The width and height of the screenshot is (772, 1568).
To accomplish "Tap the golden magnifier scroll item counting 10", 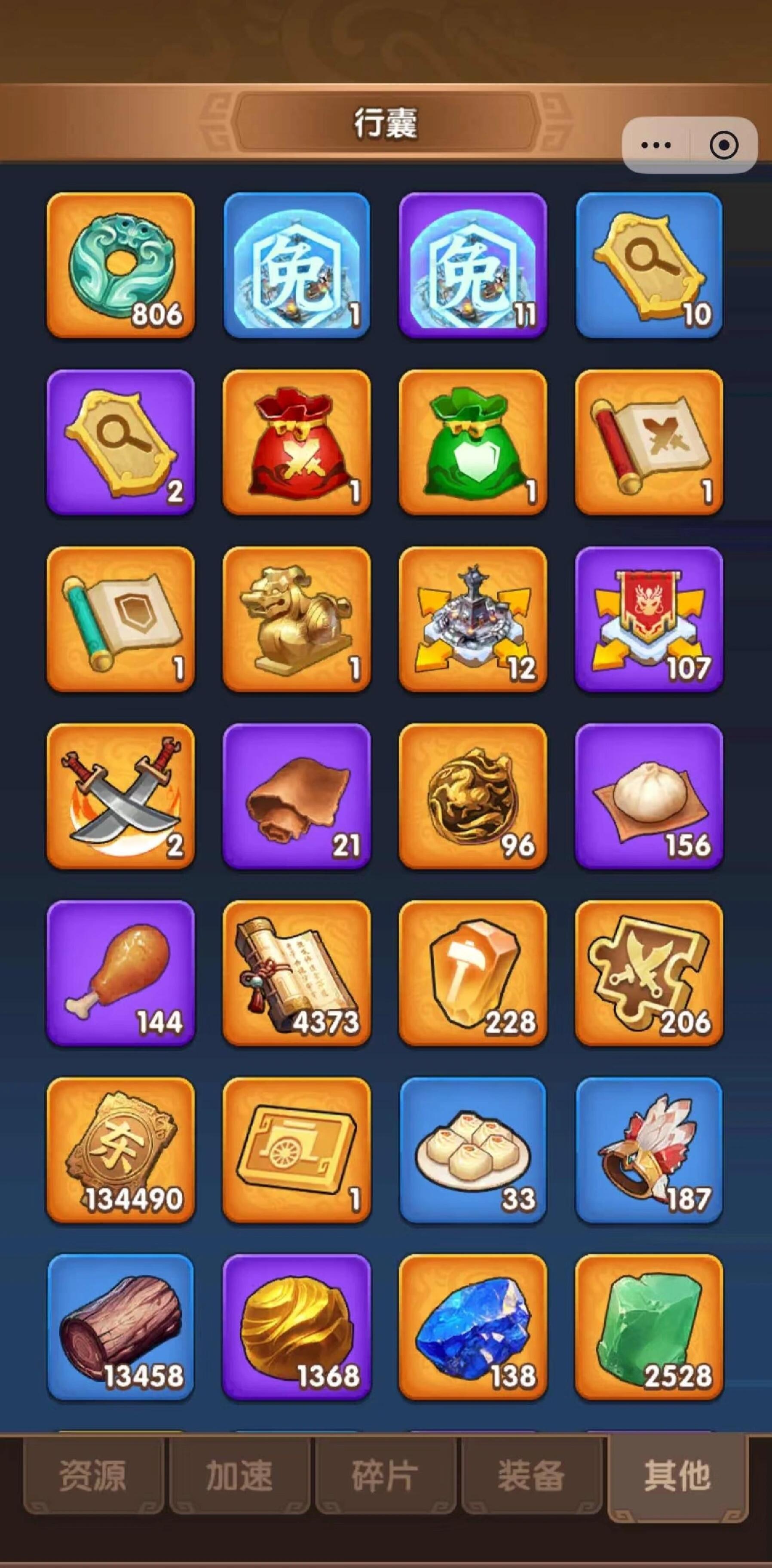I will pyautogui.click(x=649, y=262).
